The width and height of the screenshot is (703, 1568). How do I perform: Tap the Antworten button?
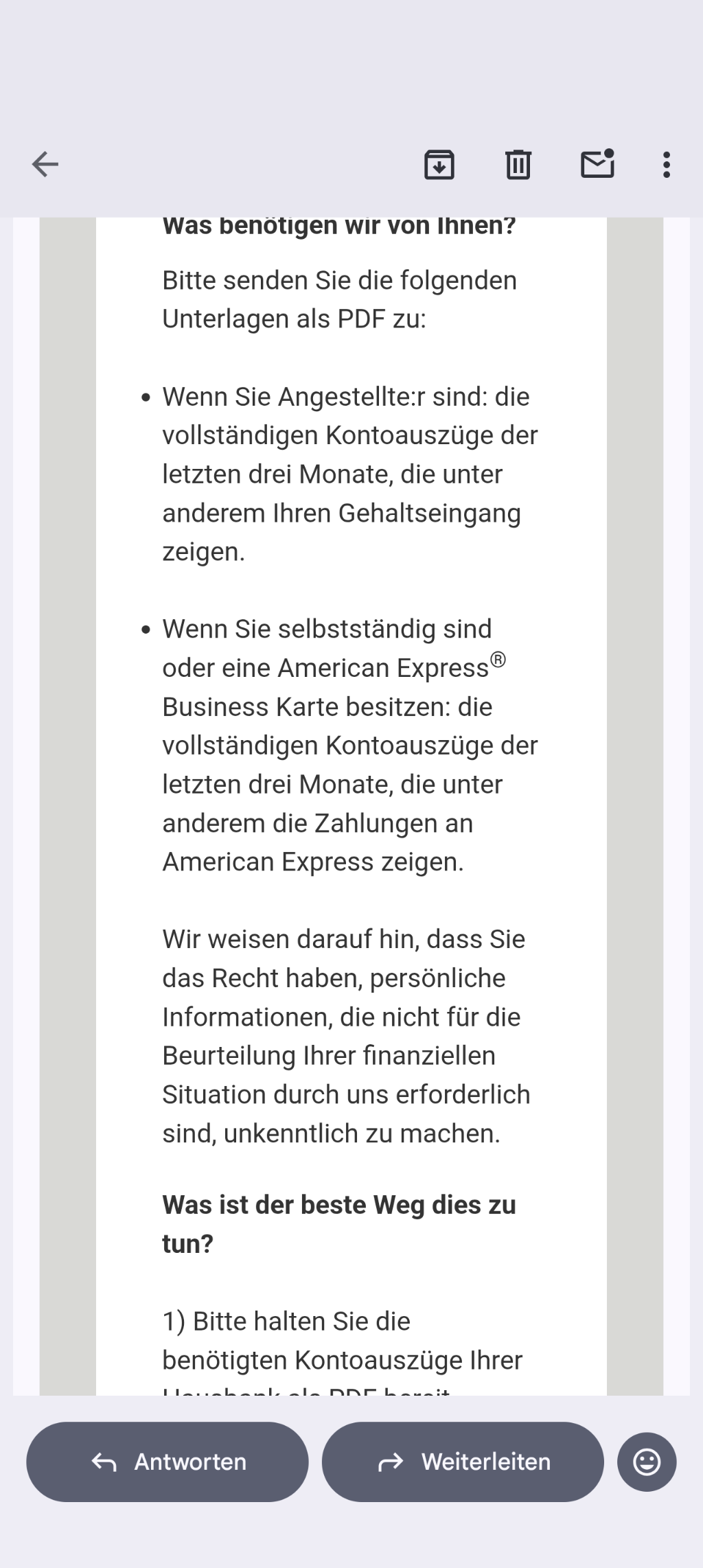coord(168,1462)
